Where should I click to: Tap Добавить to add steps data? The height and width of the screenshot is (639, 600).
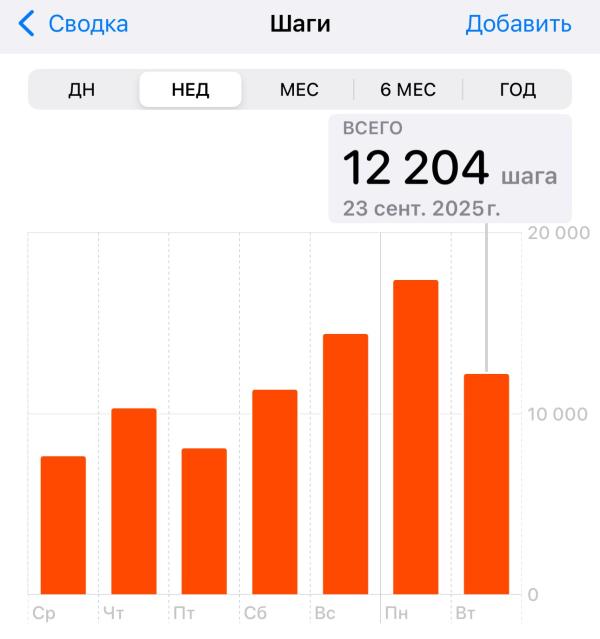pos(518,24)
